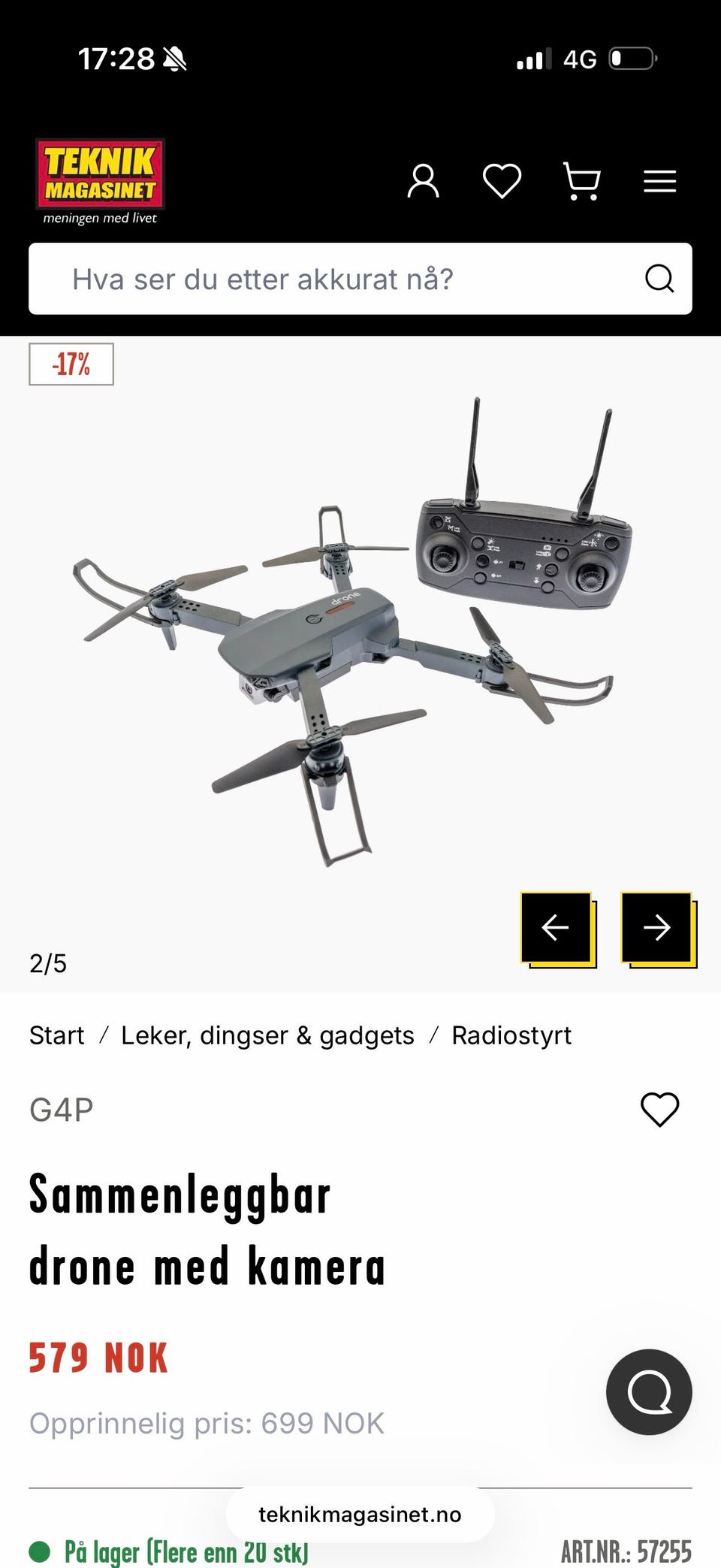
Task: Show the next product image
Action: (658, 929)
